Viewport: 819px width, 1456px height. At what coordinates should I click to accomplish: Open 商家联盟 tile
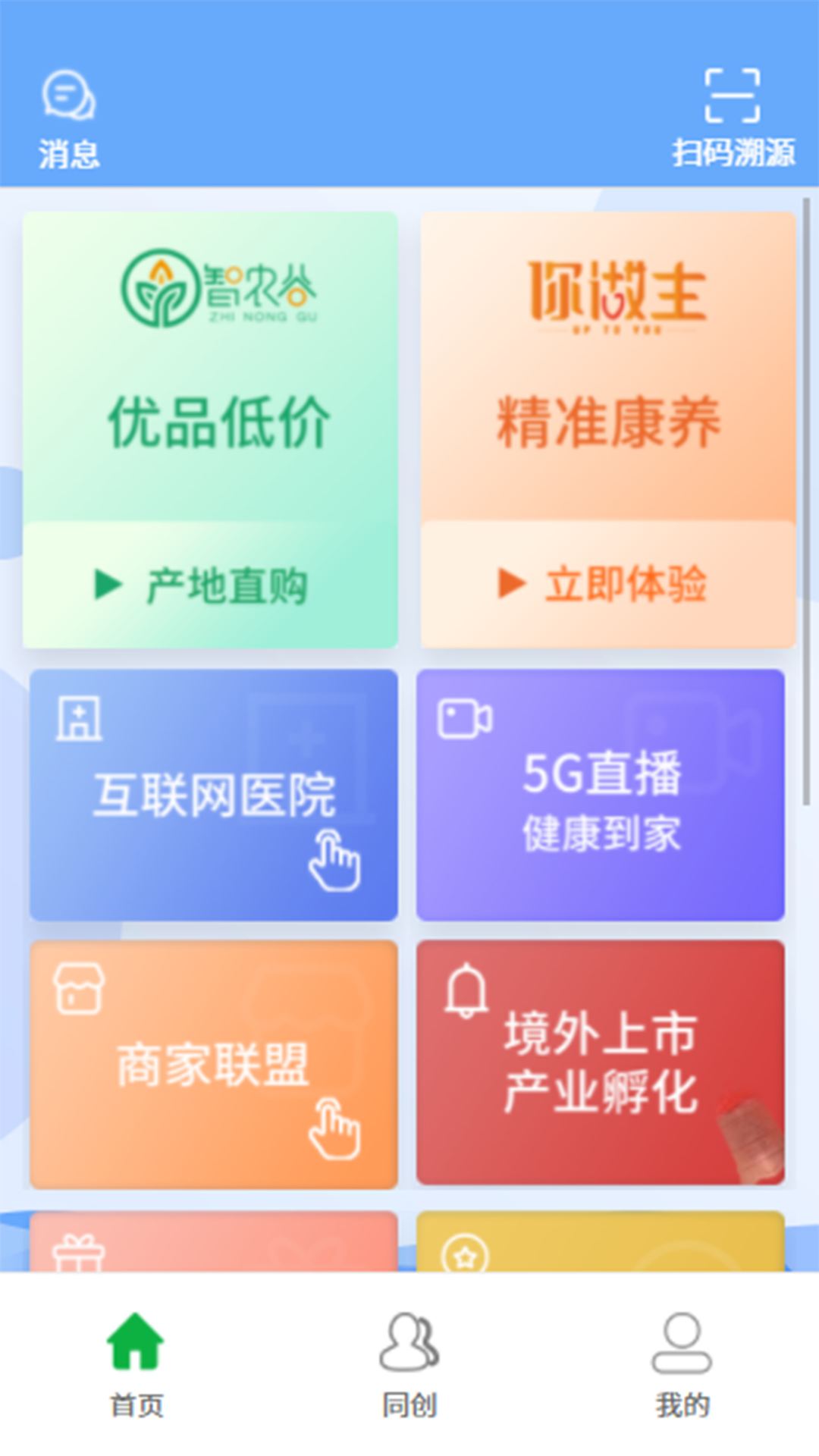(x=214, y=1064)
